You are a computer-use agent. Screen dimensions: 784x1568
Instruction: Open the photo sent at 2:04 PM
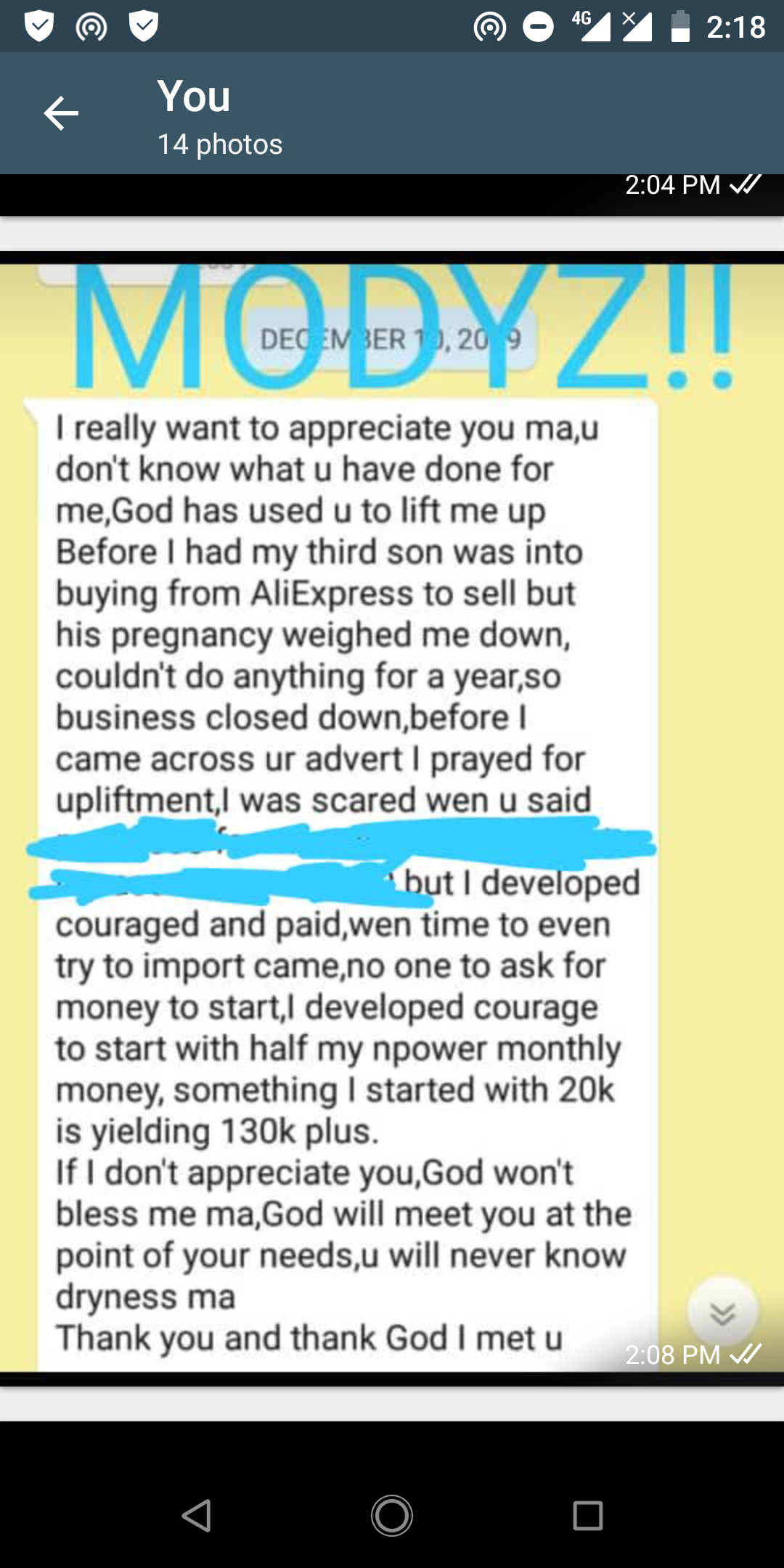tap(392, 195)
